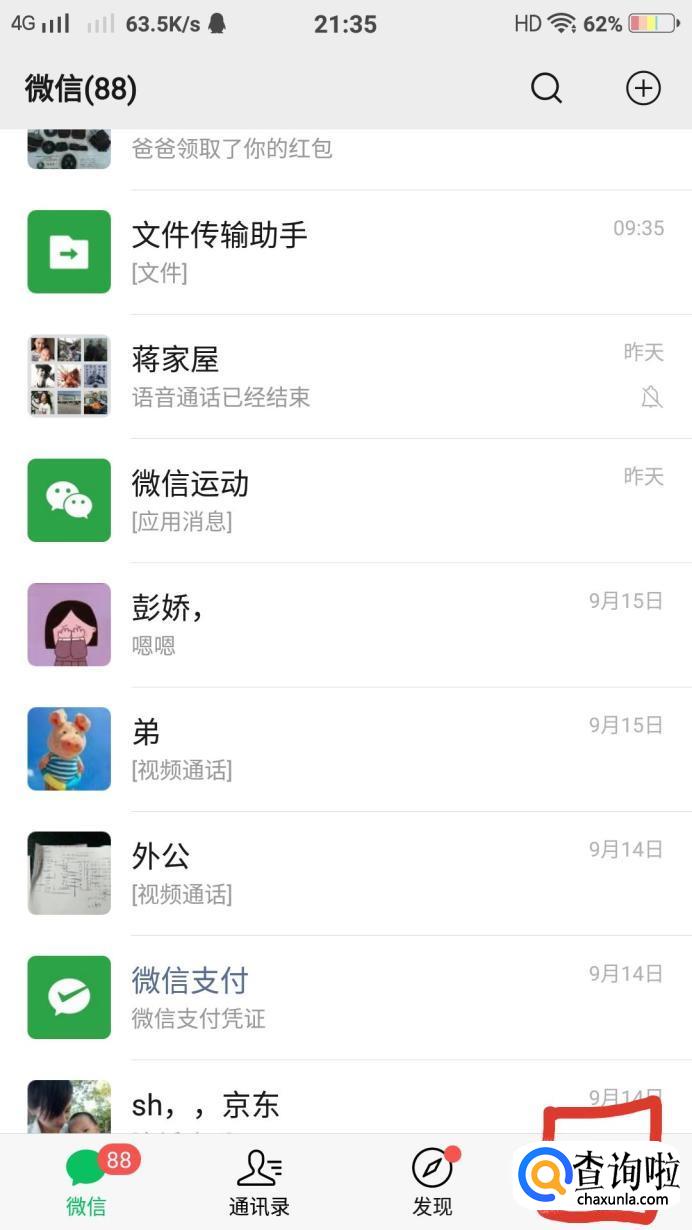Open the 微信支付 messages
The height and width of the screenshot is (1230, 692).
pos(346,997)
